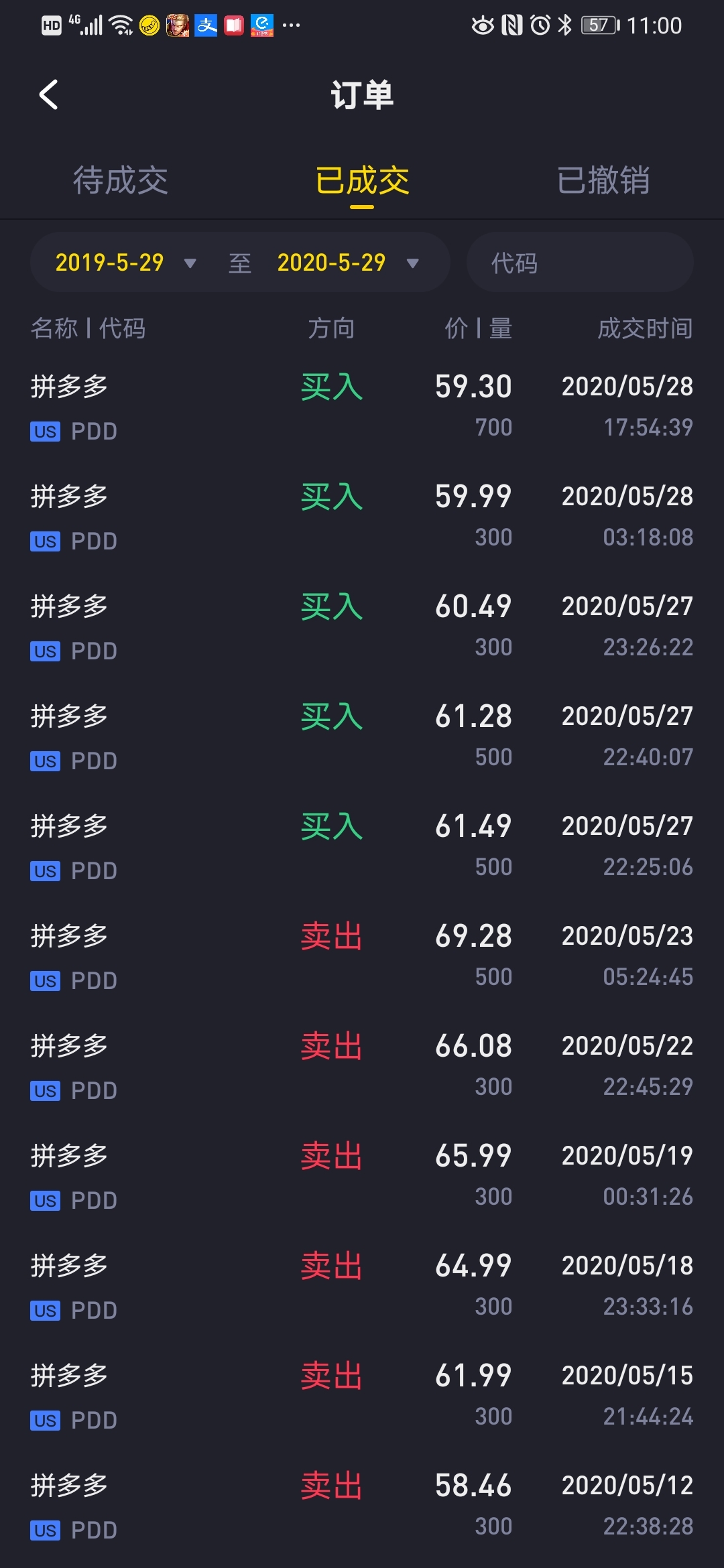This screenshot has height=1568, width=724.
Task: Open the PDD sell order at 69.28
Action: [362, 956]
